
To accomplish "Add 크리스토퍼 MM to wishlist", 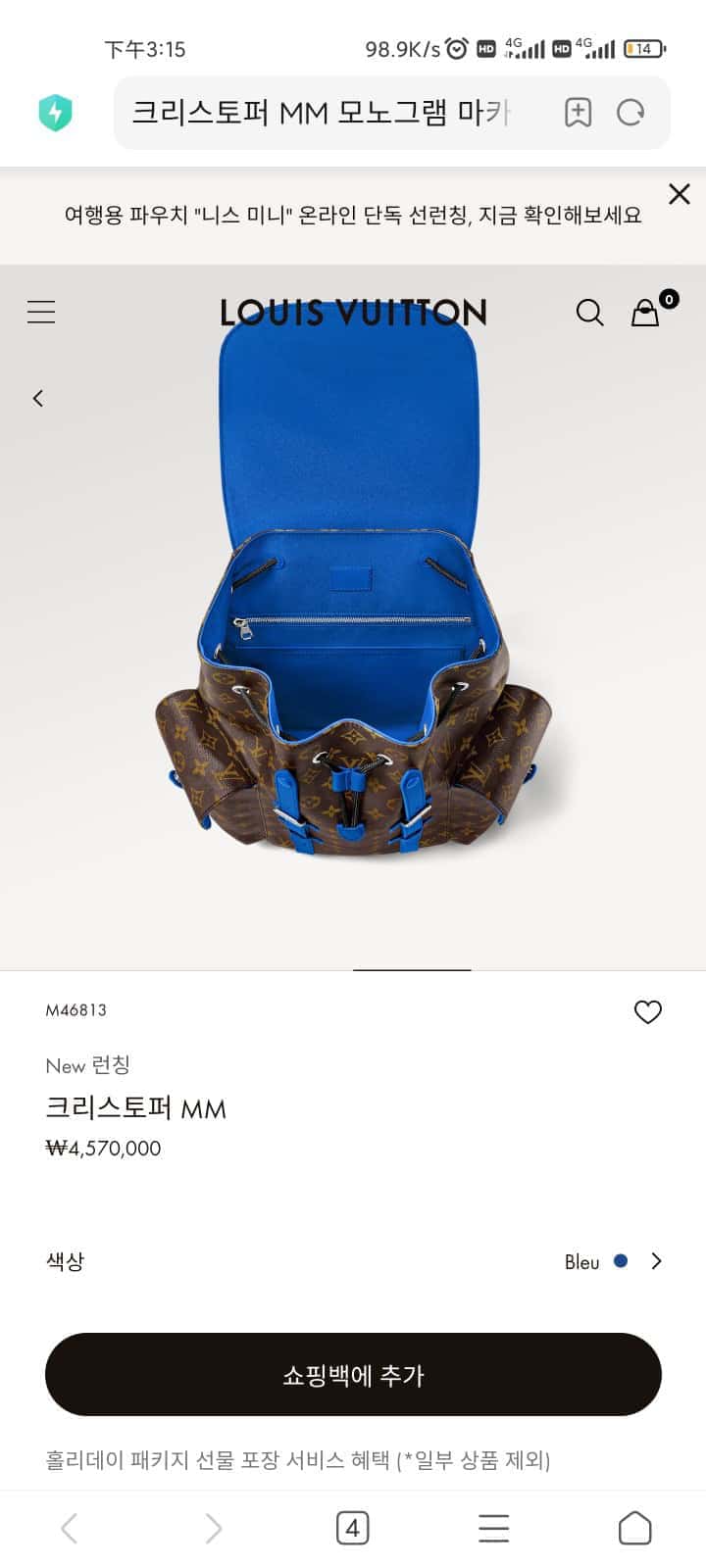I will tap(647, 1012).
